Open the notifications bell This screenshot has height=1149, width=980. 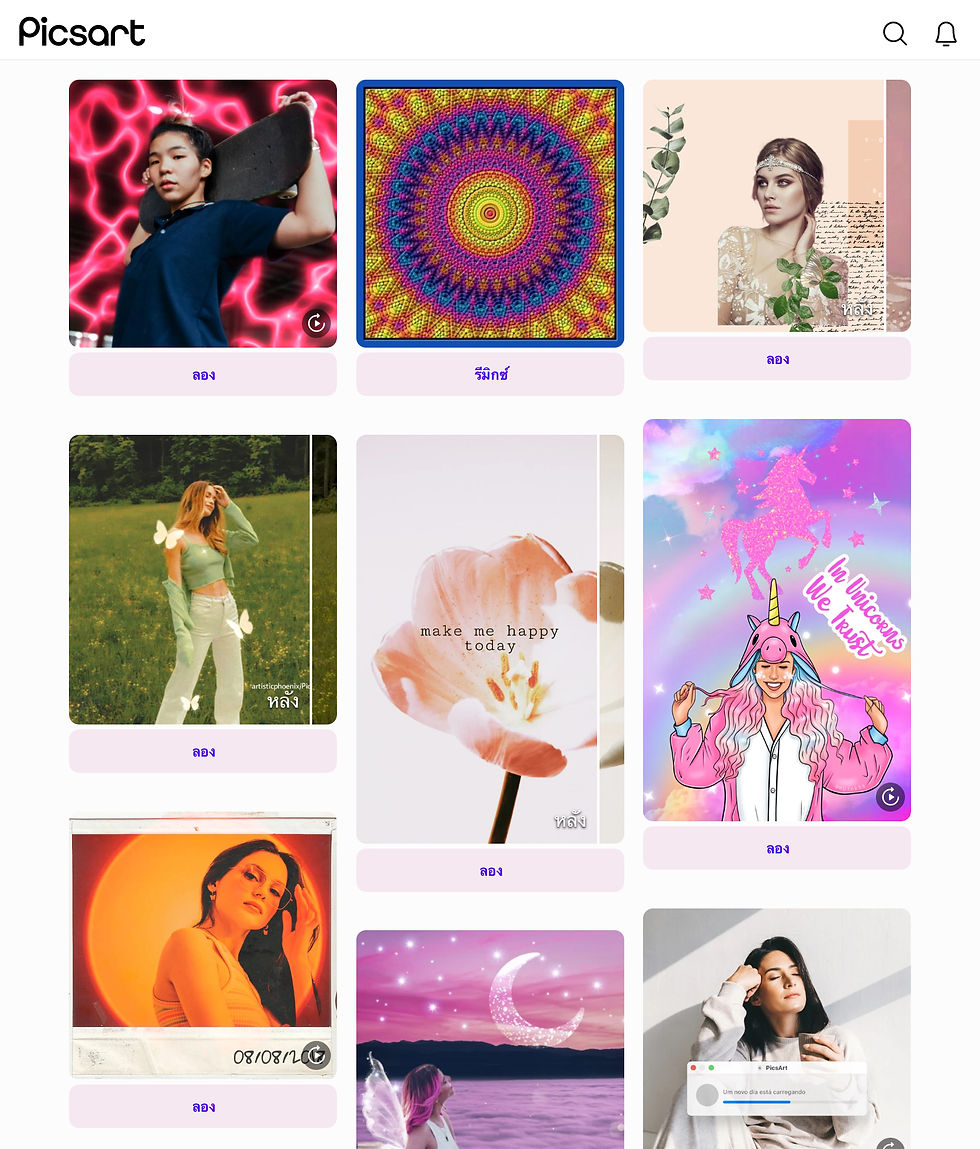click(x=946, y=34)
